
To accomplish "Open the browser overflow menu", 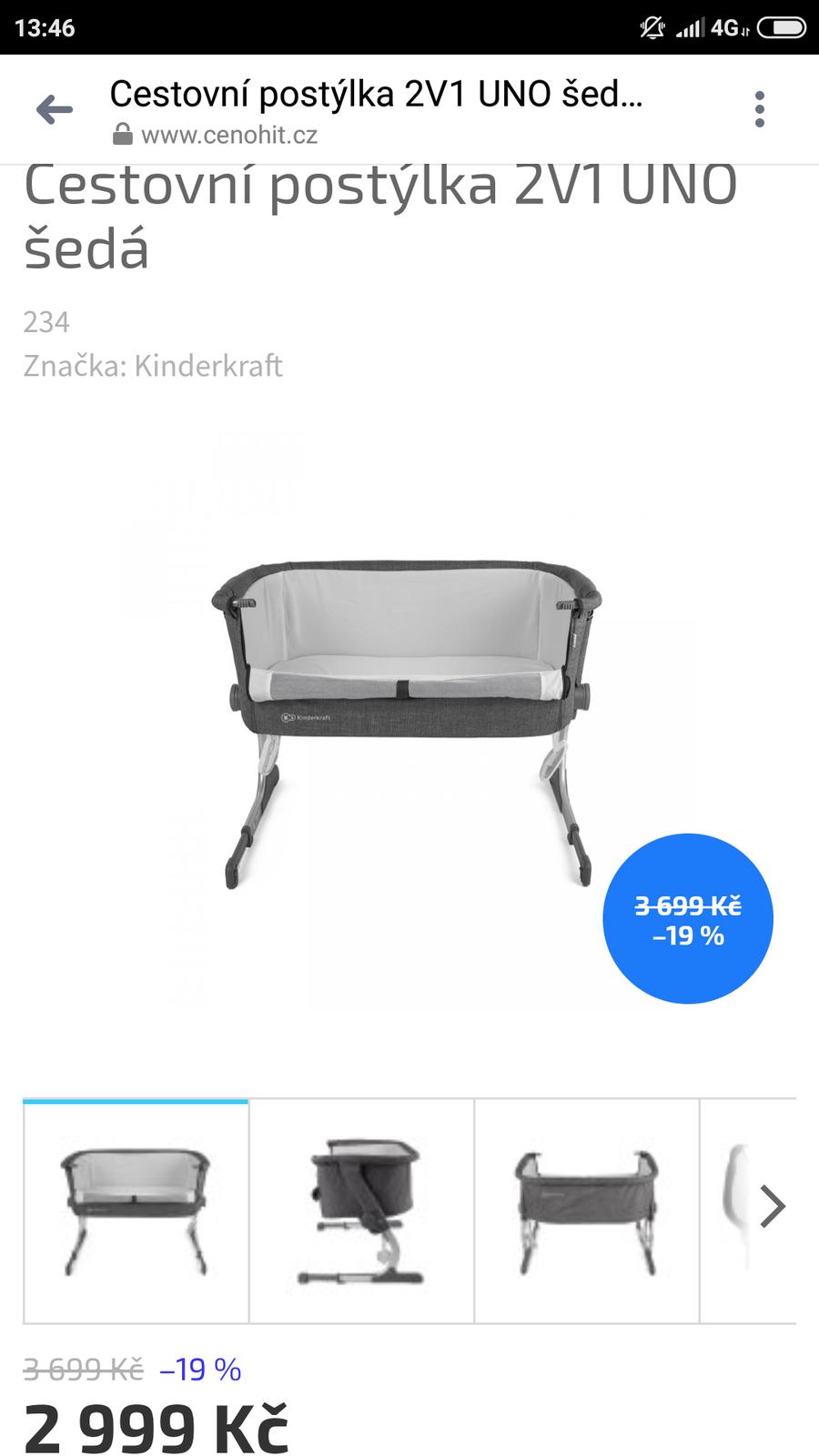I will [760, 110].
